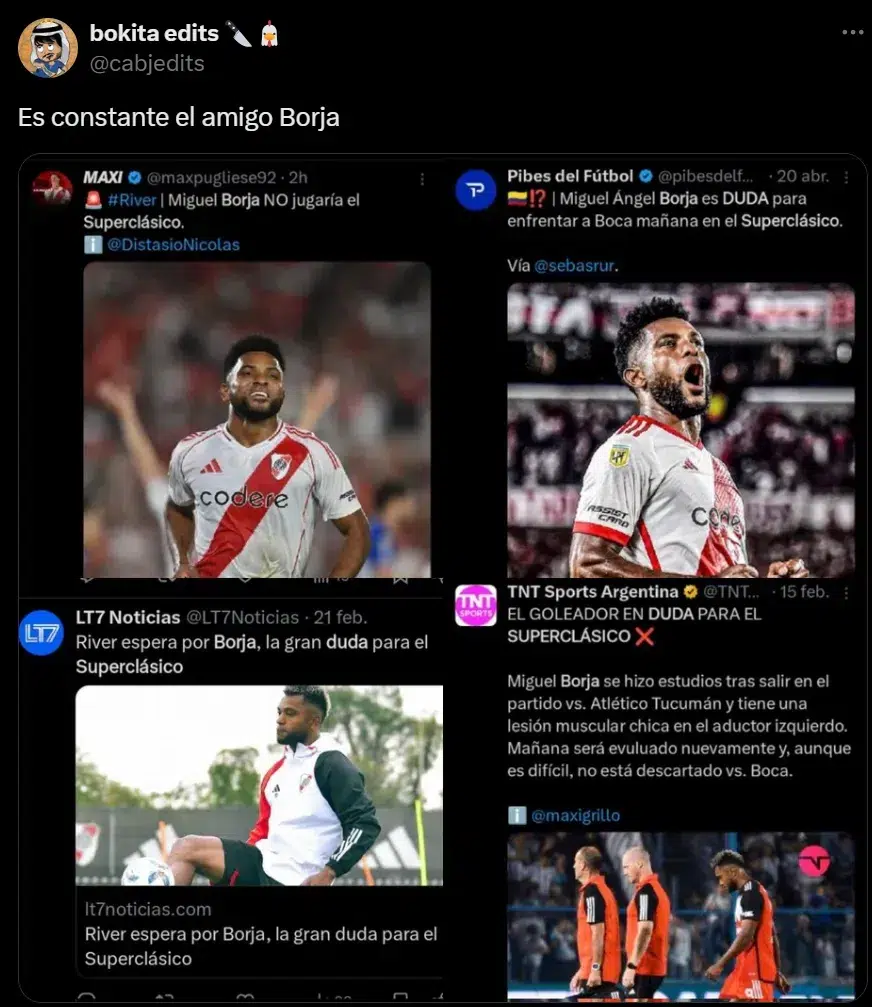
Task: Visit the @cabjedits handle profile
Action: click(x=146, y=64)
